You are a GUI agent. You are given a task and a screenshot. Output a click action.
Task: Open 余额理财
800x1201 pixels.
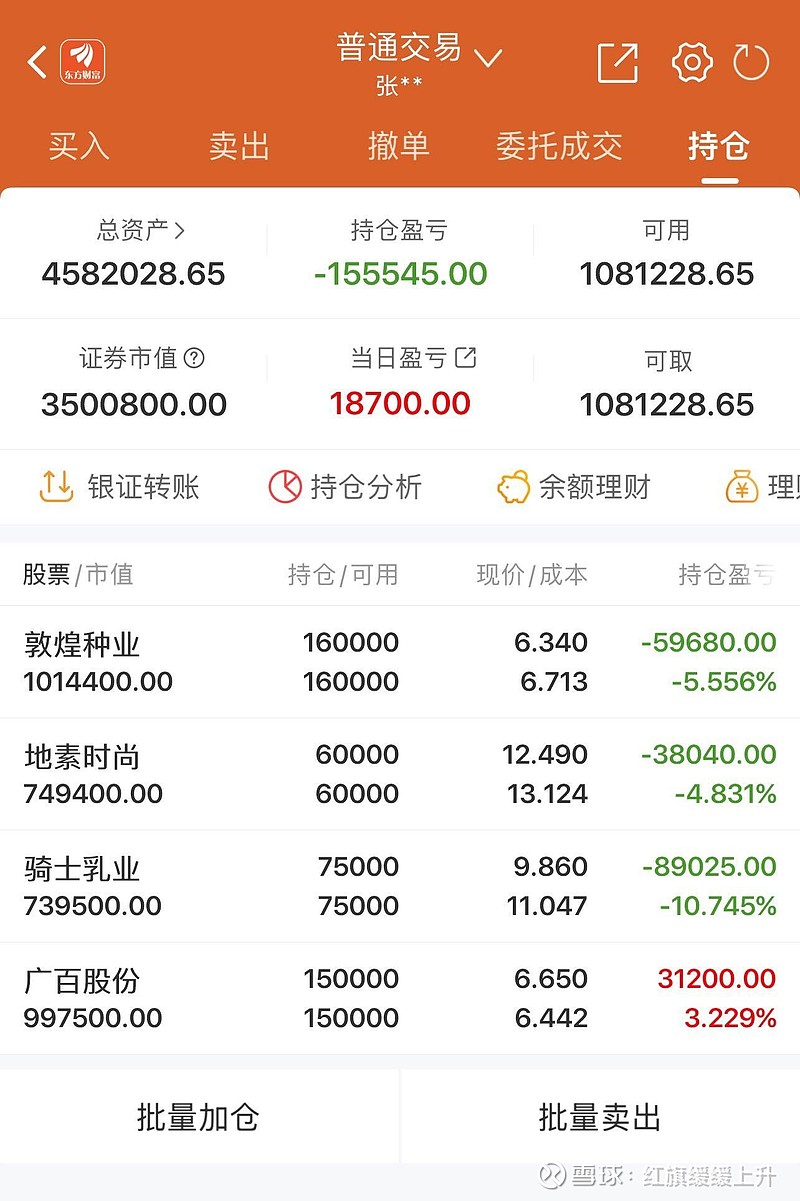tap(574, 487)
